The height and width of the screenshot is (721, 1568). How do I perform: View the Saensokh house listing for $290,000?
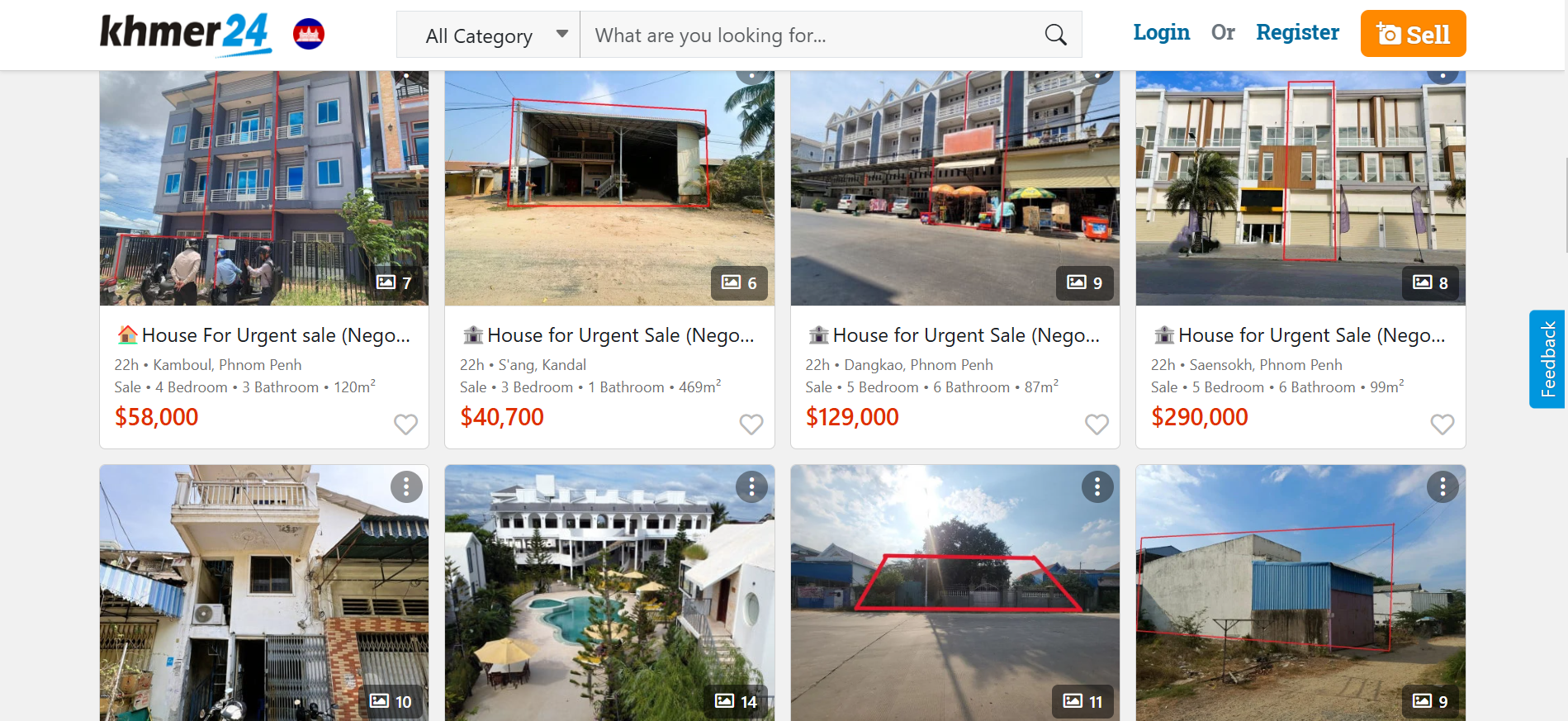1311,335
